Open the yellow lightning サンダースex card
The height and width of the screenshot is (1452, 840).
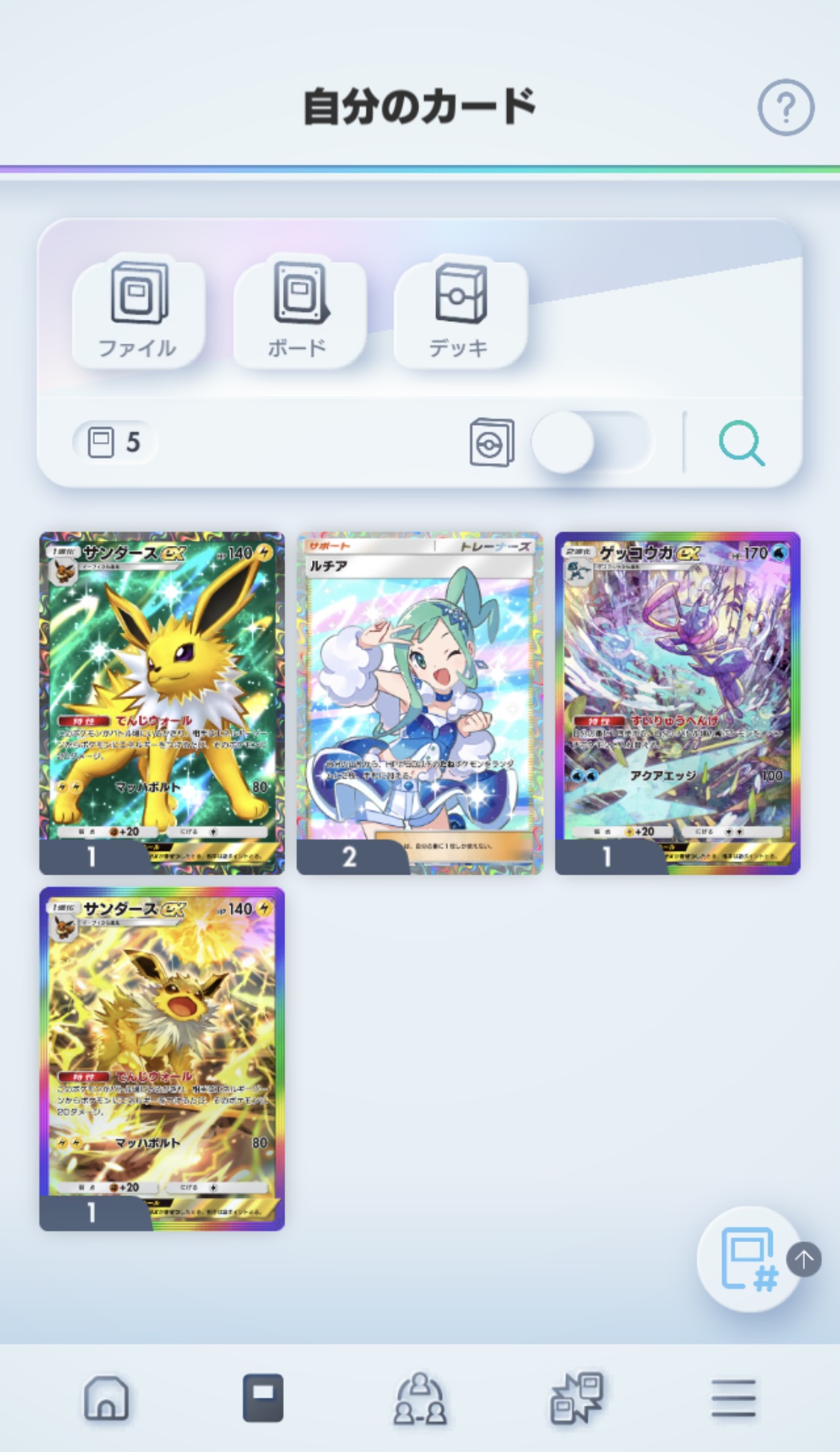click(162, 1058)
